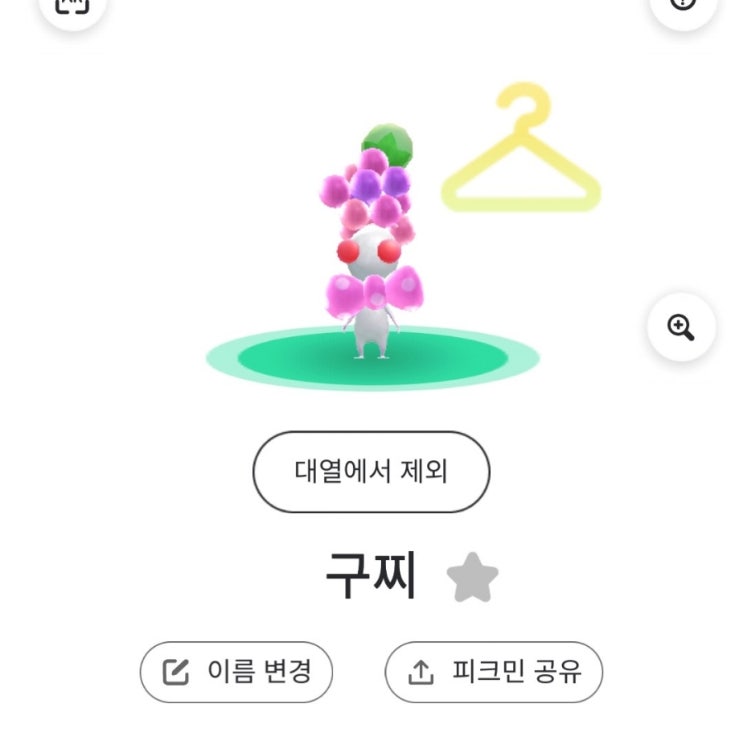
Task: Tap the yellow hanger outfit icon
Action: (521, 147)
